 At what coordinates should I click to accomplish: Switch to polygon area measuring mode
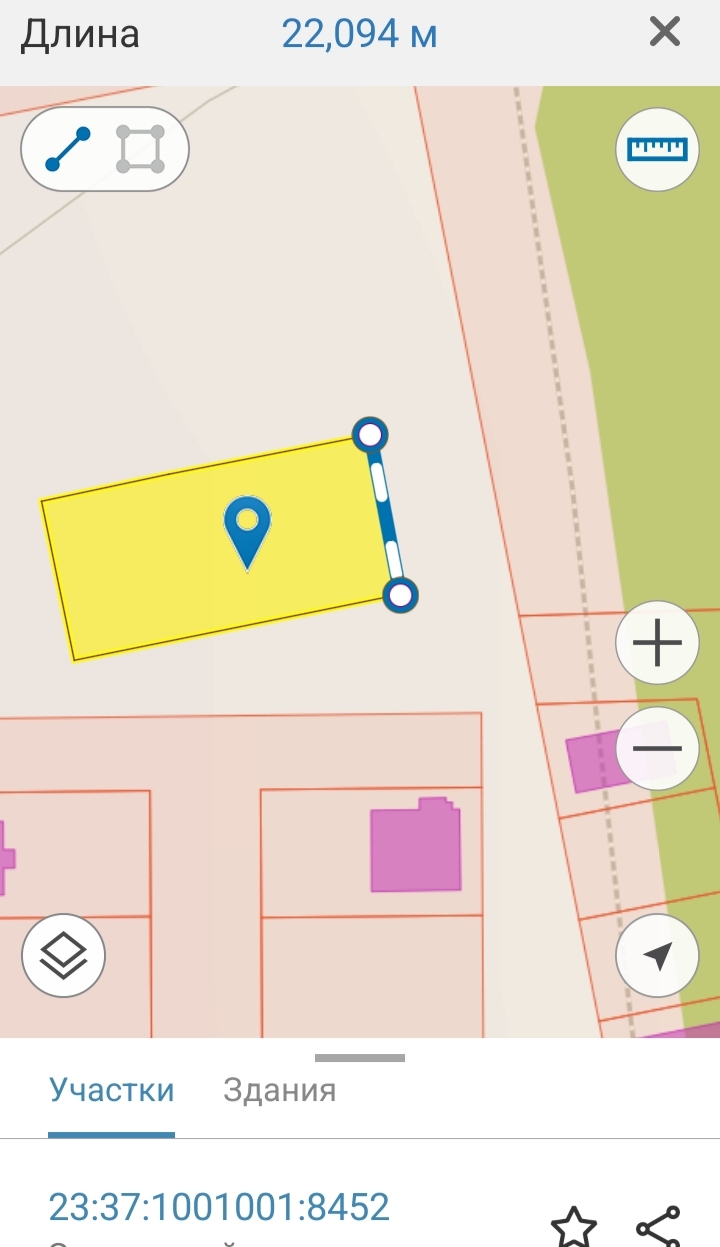point(140,149)
